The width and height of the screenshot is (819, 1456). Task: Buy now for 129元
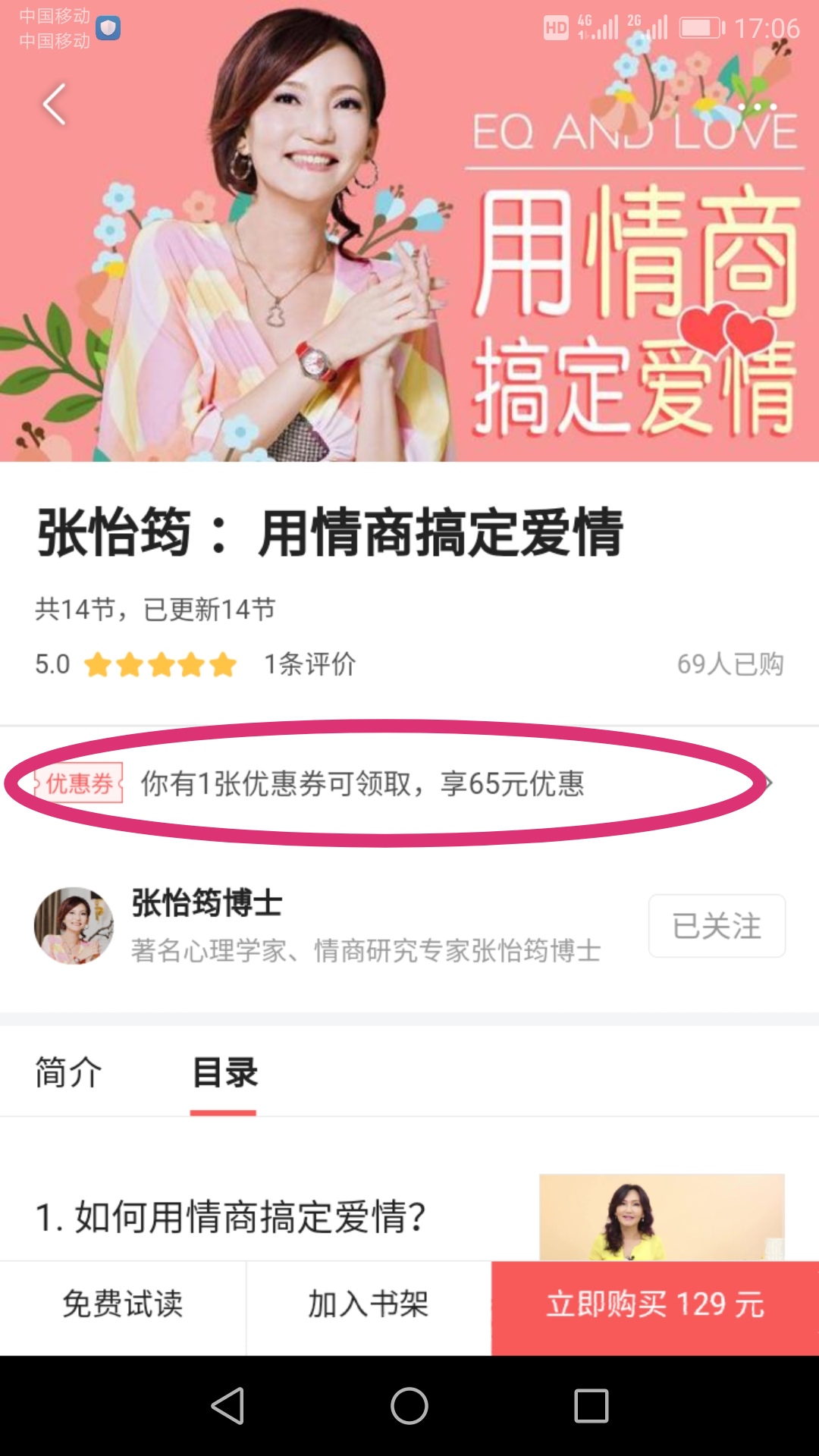pos(655,1304)
